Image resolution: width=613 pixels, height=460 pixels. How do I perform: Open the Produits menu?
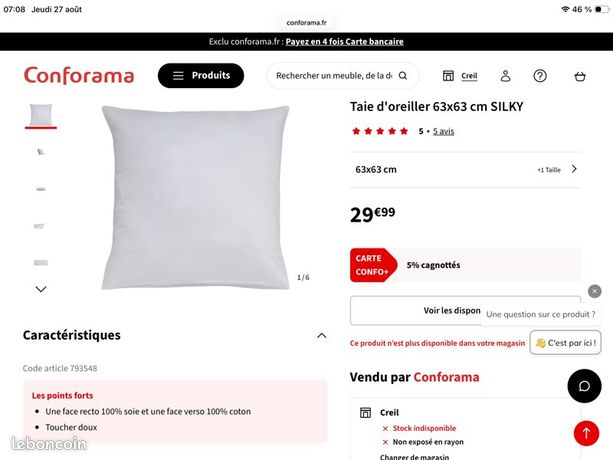point(201,75)
